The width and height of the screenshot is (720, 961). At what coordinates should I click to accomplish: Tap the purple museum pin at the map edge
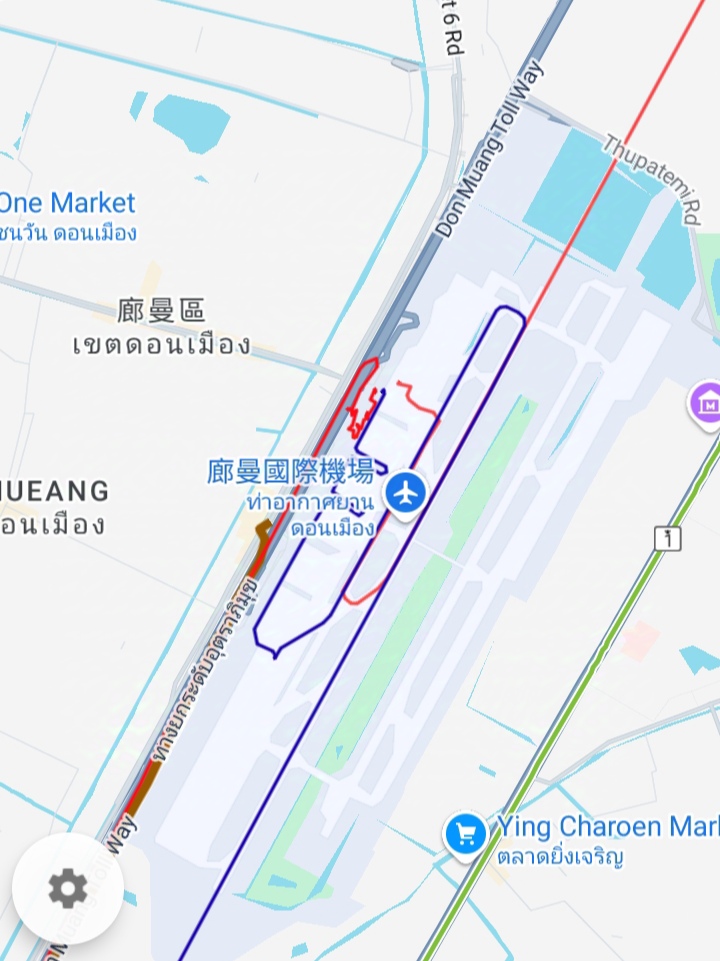[707, 405]
